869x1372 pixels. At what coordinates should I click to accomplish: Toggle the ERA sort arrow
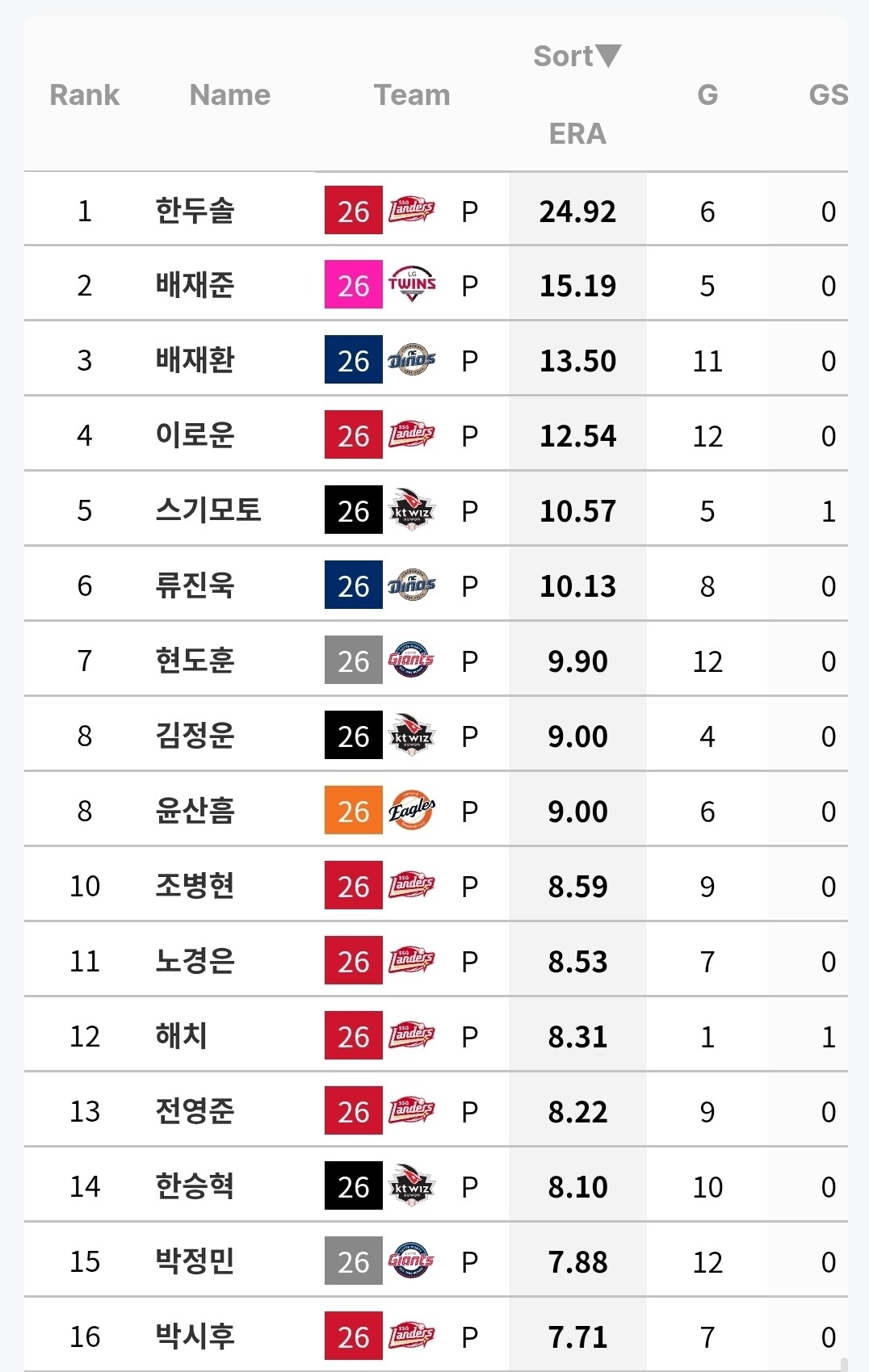[x=607, y=56]
